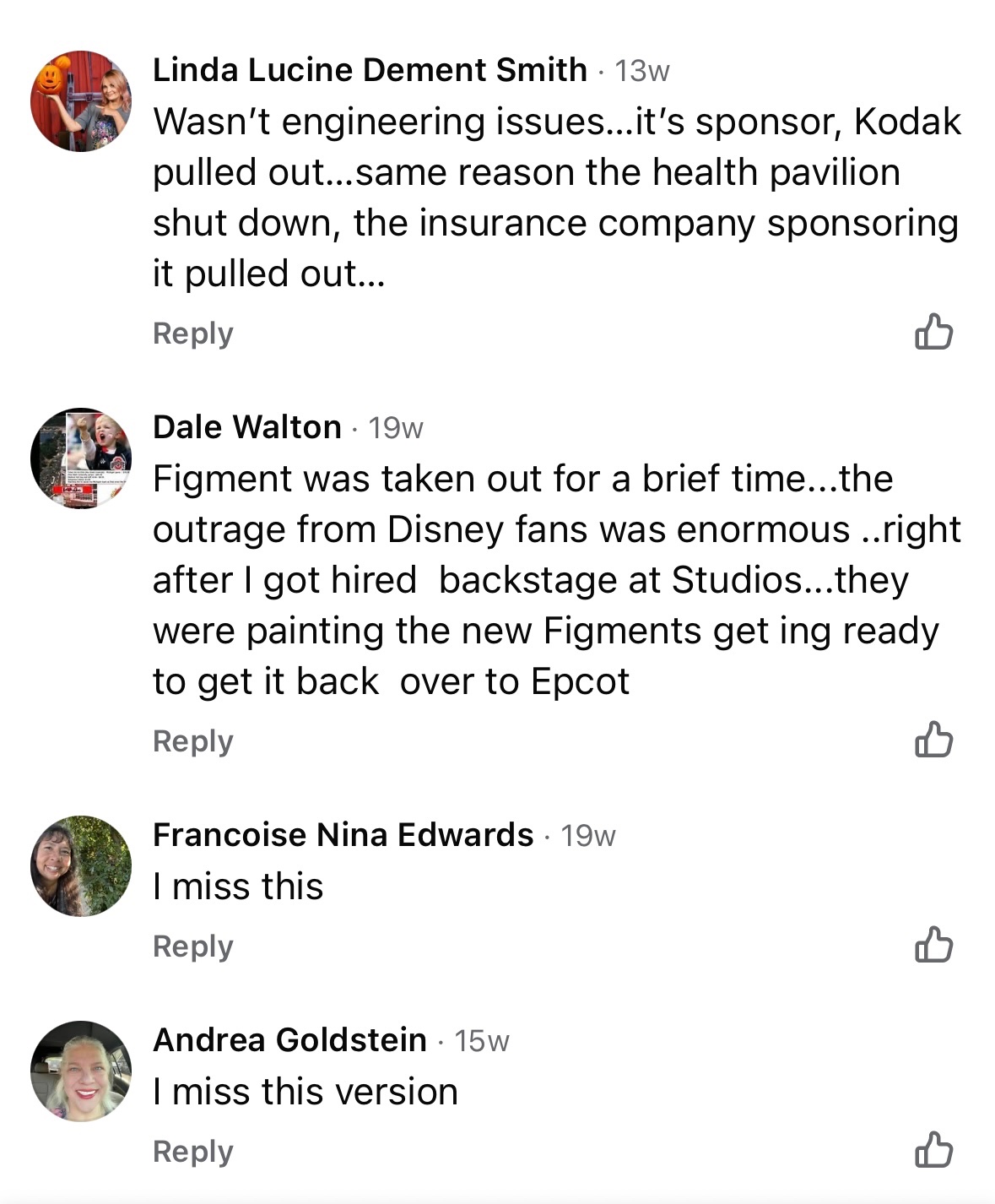Open Dale Walton's channel name
Viewport: 995px width, 1204px height.
pos(247,427)
